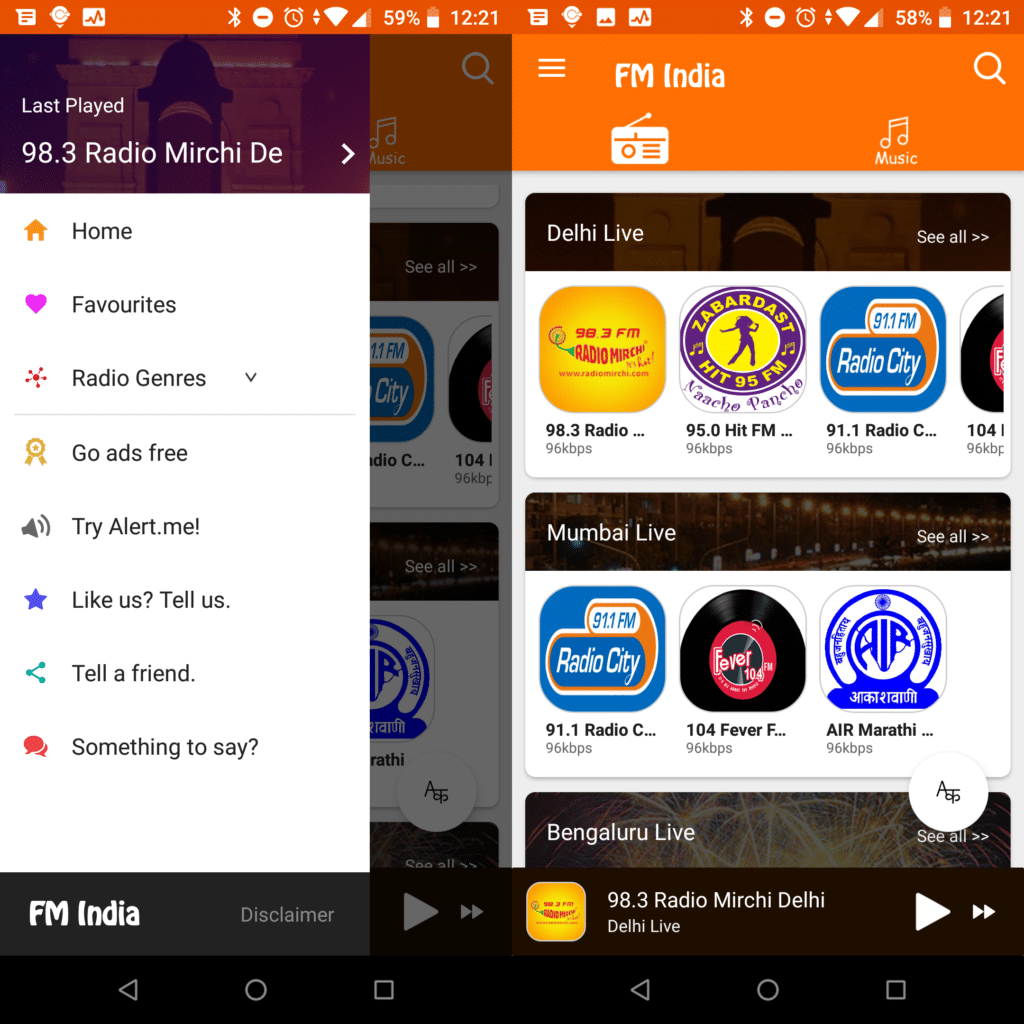The width and height of the screenshot is (1024, 1024).
Task: View the Disclaimer
Action: tap(287, 914)
